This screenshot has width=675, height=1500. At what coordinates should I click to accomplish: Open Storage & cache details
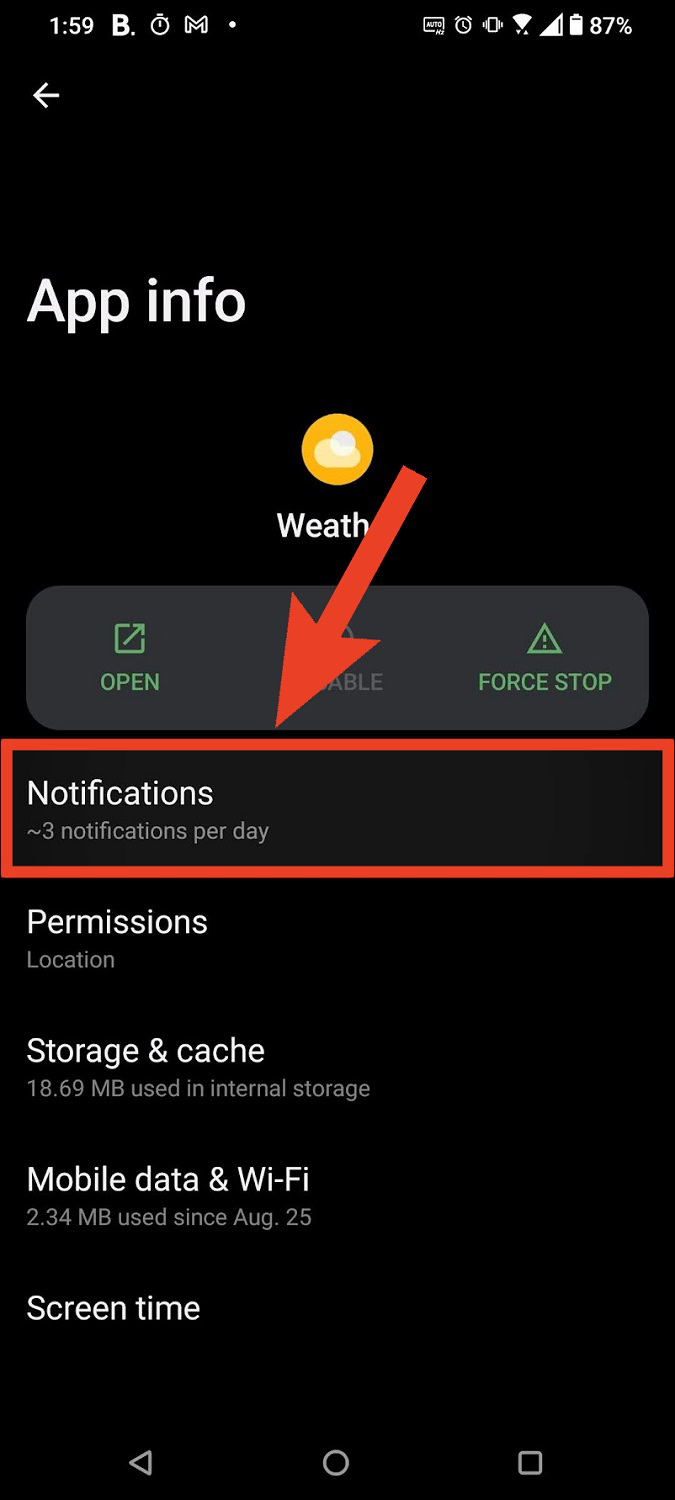pyautogui.click(x=336, y=1067)
